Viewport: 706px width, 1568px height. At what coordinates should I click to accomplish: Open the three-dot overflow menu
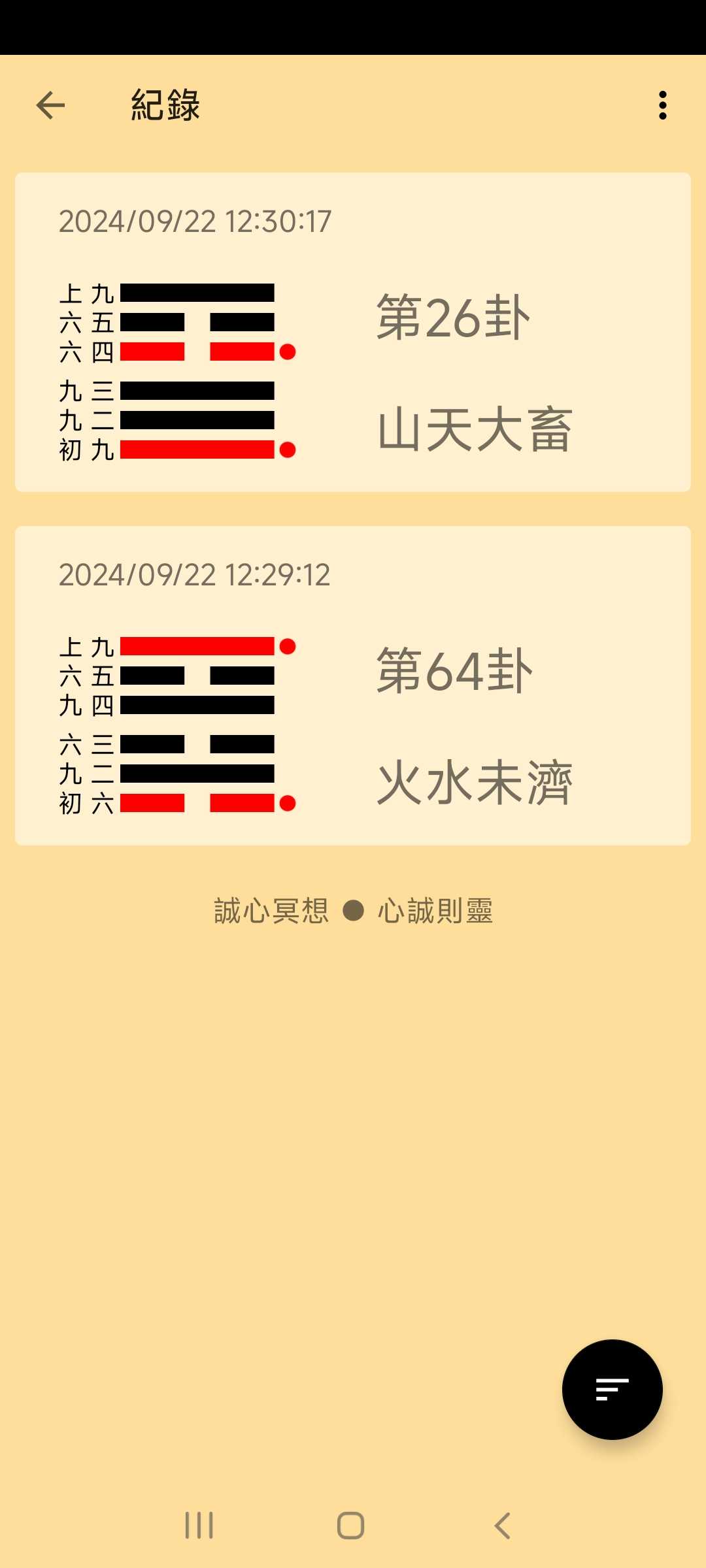pyautogui.click(x=662, y=105)
